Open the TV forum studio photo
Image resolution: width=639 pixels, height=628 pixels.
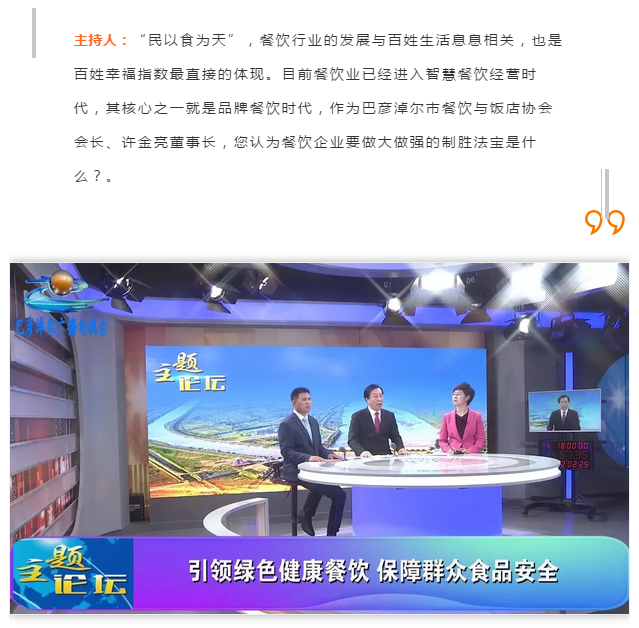(319, 437)
